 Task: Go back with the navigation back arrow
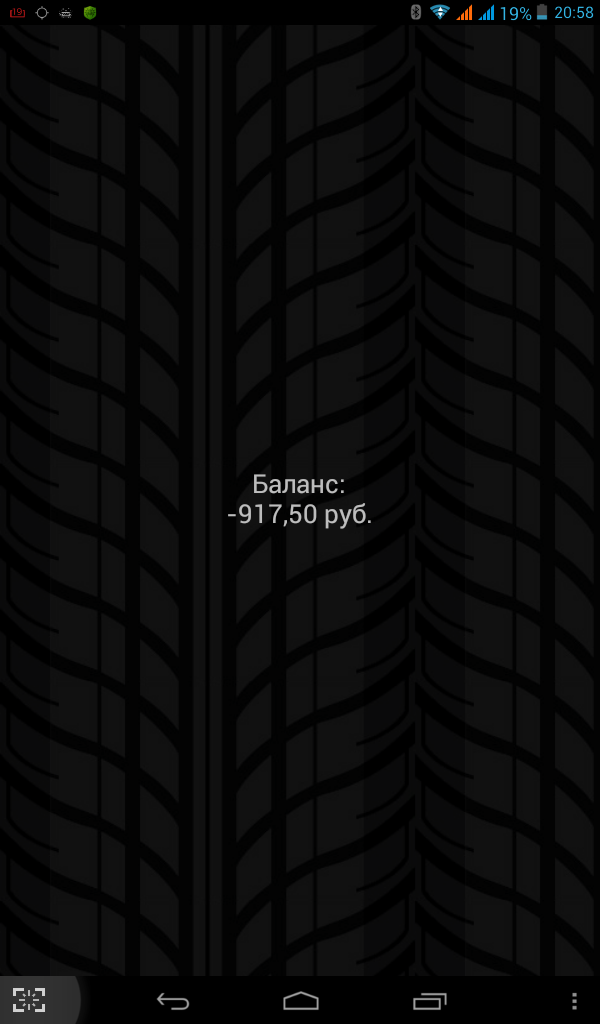point(173,1000)
